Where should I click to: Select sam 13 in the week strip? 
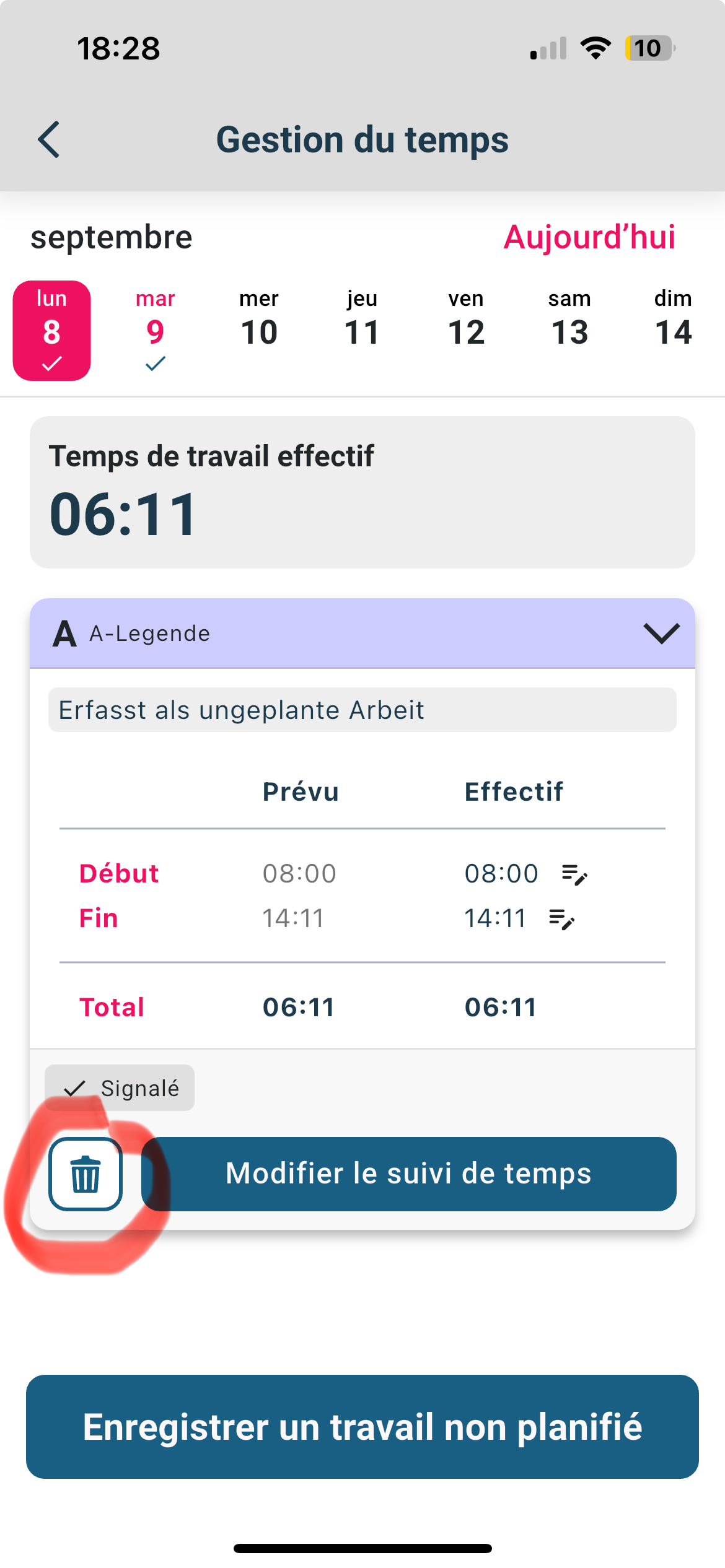569,331
